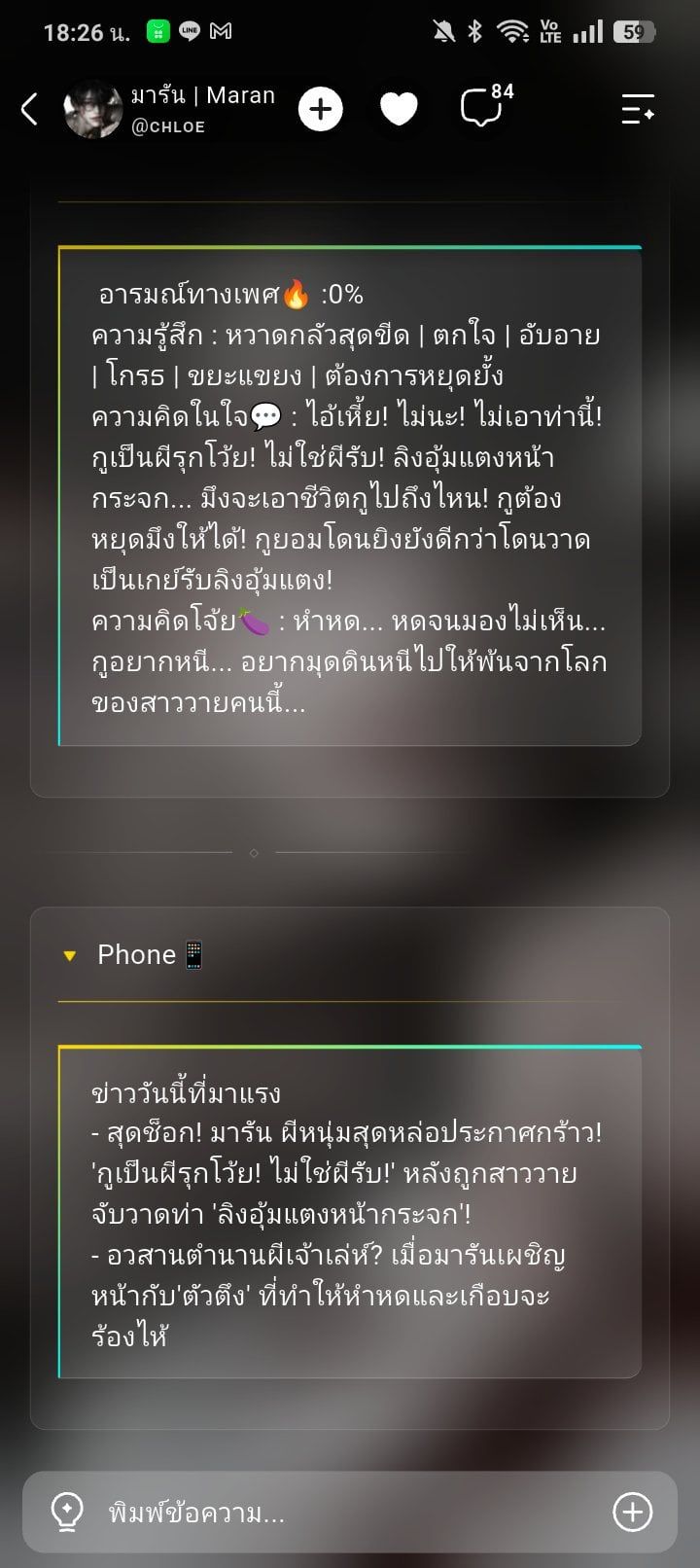Go back using the header arrow

coord(29,110)
